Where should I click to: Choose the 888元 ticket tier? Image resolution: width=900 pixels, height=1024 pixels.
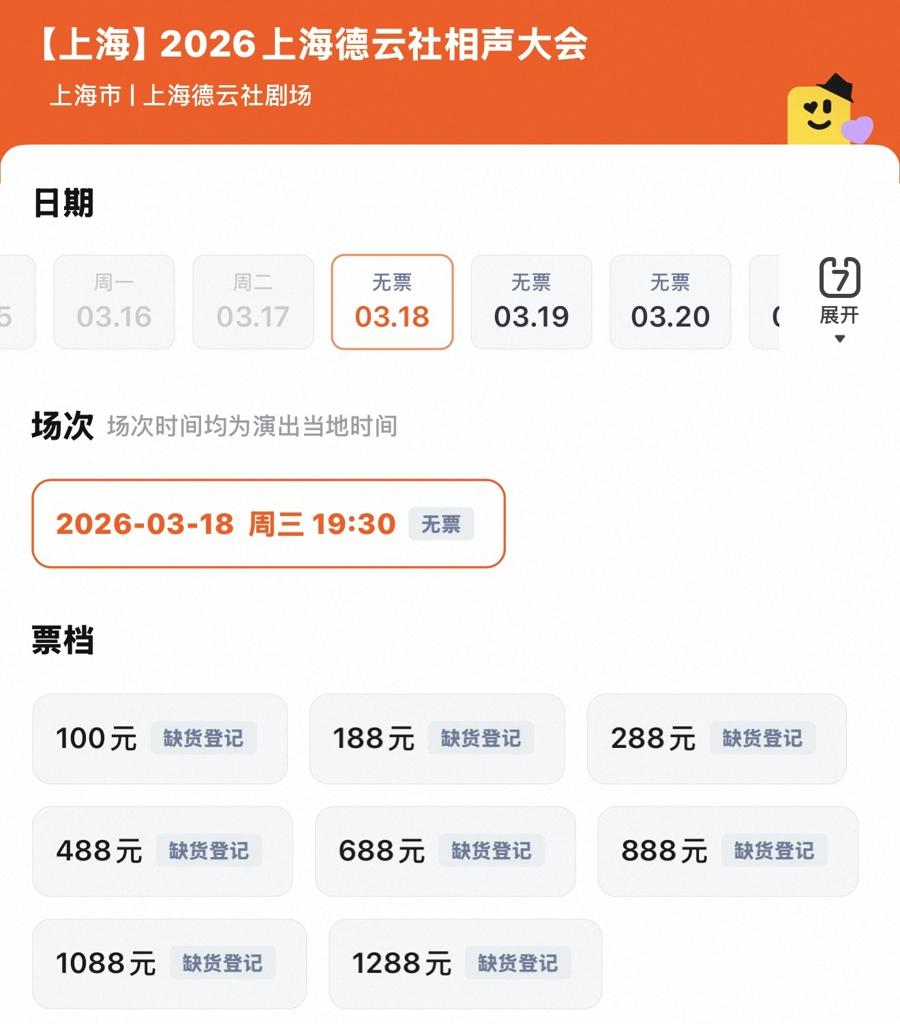pos(727,851)
